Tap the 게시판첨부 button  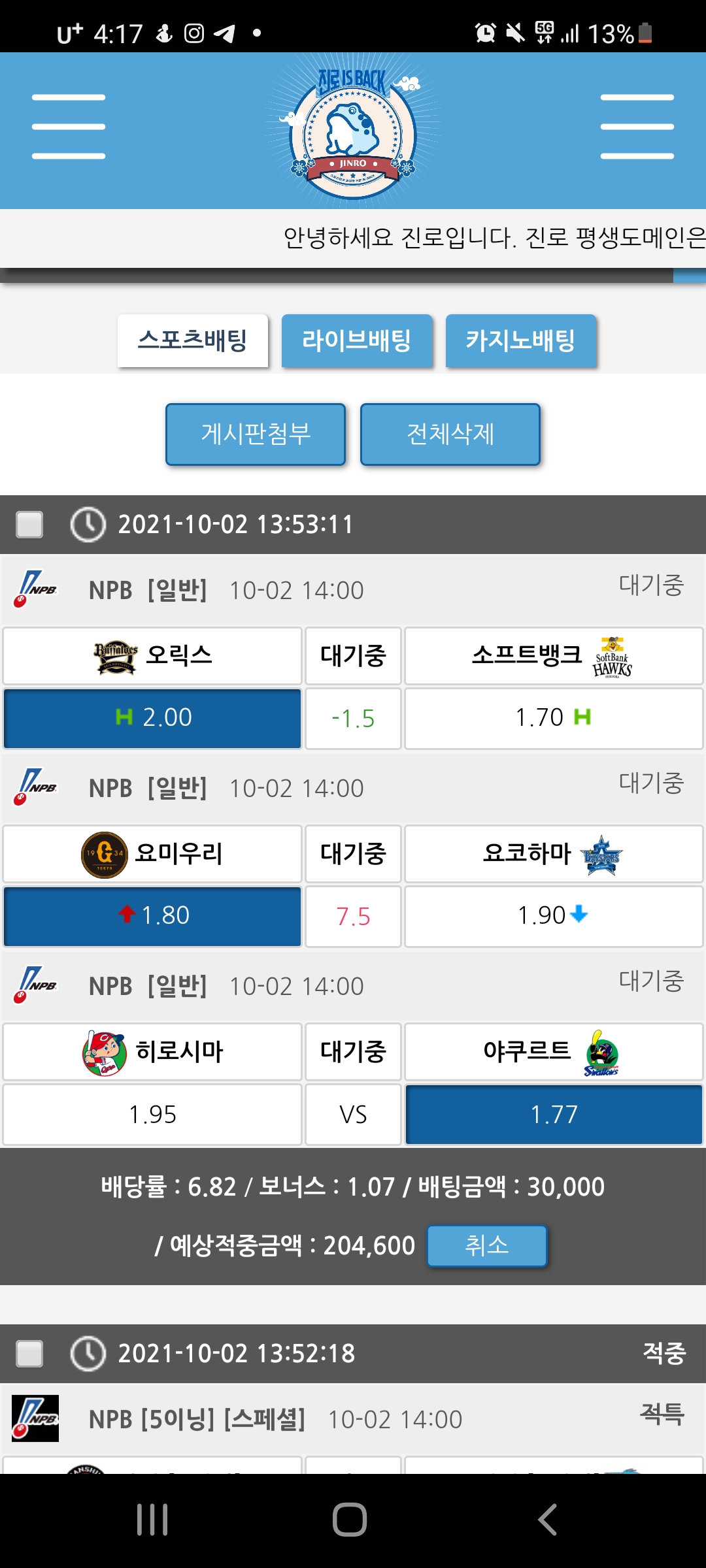pyautogui.click(x=256, y=434)
